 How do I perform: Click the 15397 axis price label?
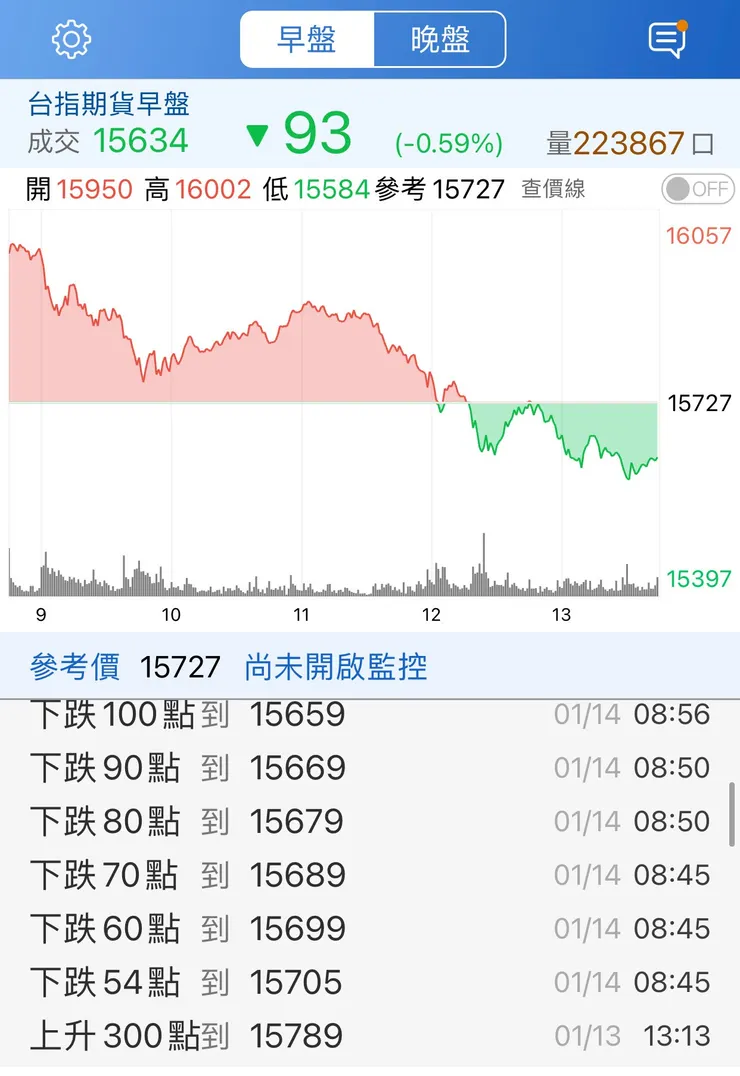(698, 578)
